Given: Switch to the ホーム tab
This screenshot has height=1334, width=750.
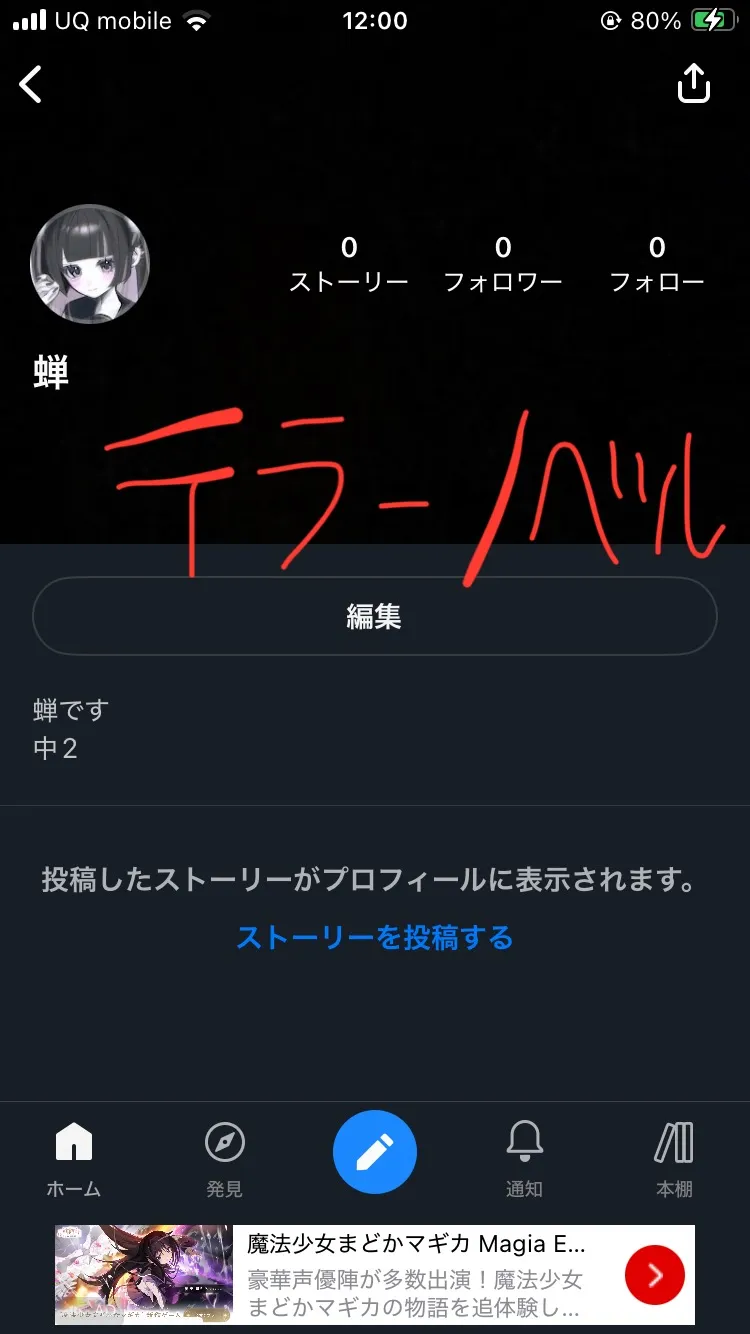Looking at the screenshot, I should pyautogui.click(x=74, y=1160).
